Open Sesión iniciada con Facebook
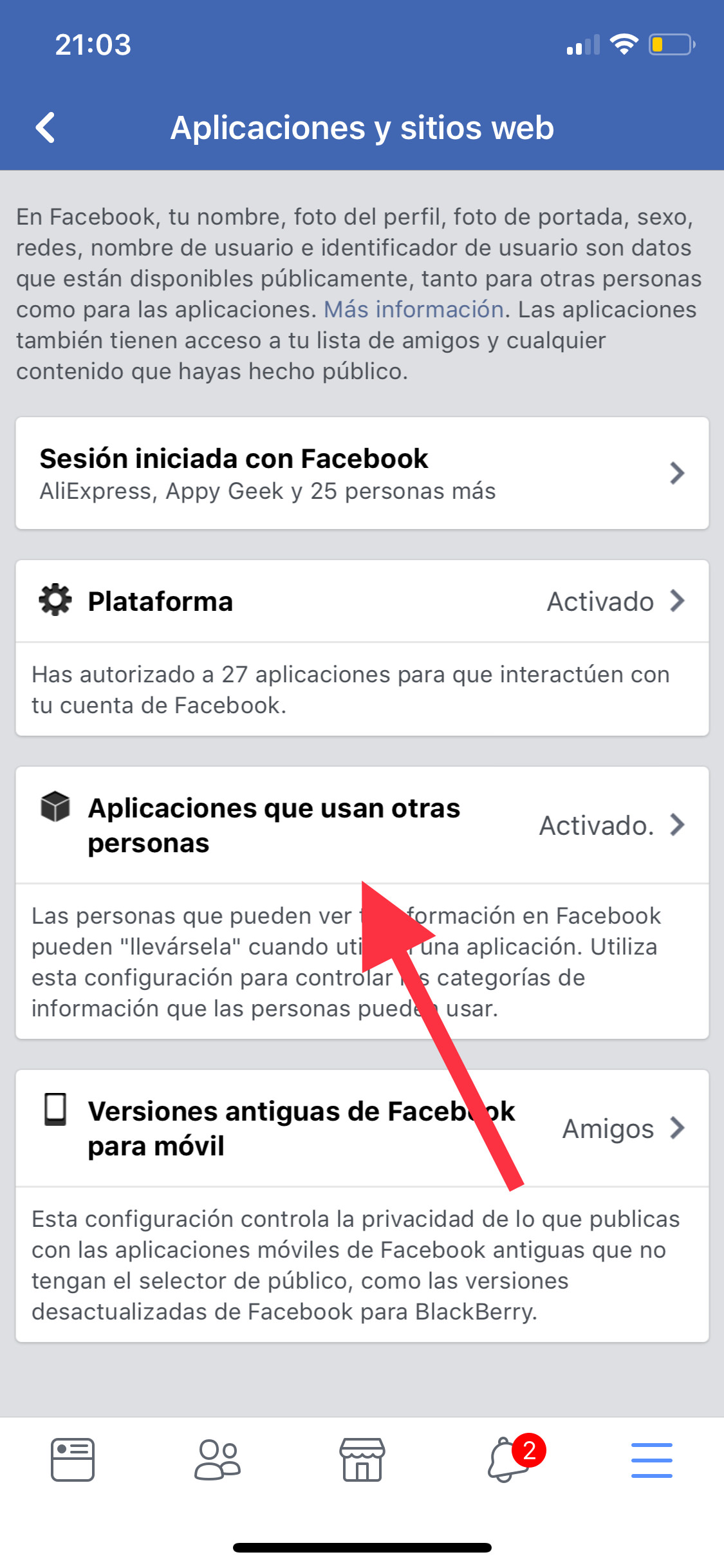This screenshot has width=724, height=1568. [362, 473]
